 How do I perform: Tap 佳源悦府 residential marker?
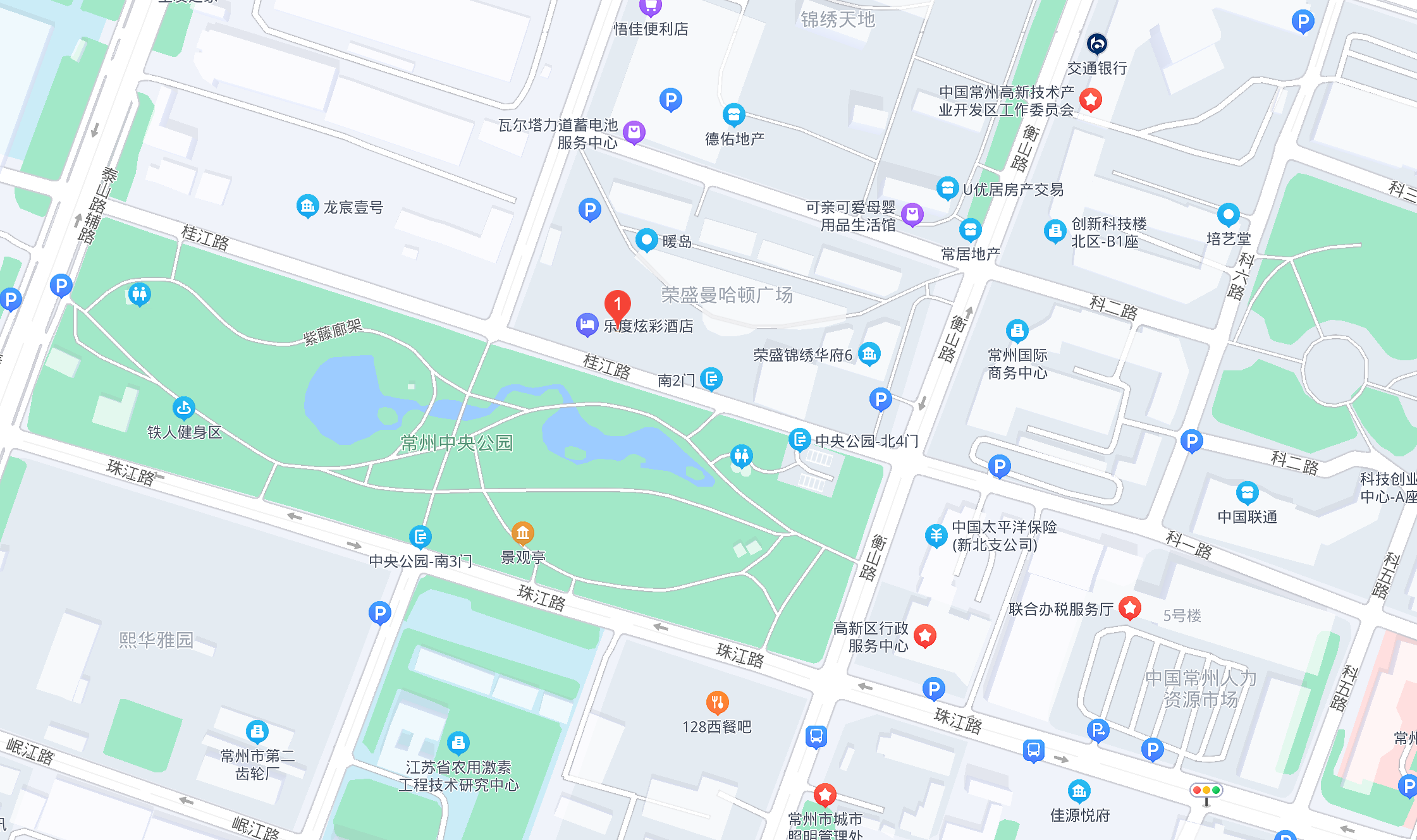click(1079, 791)
